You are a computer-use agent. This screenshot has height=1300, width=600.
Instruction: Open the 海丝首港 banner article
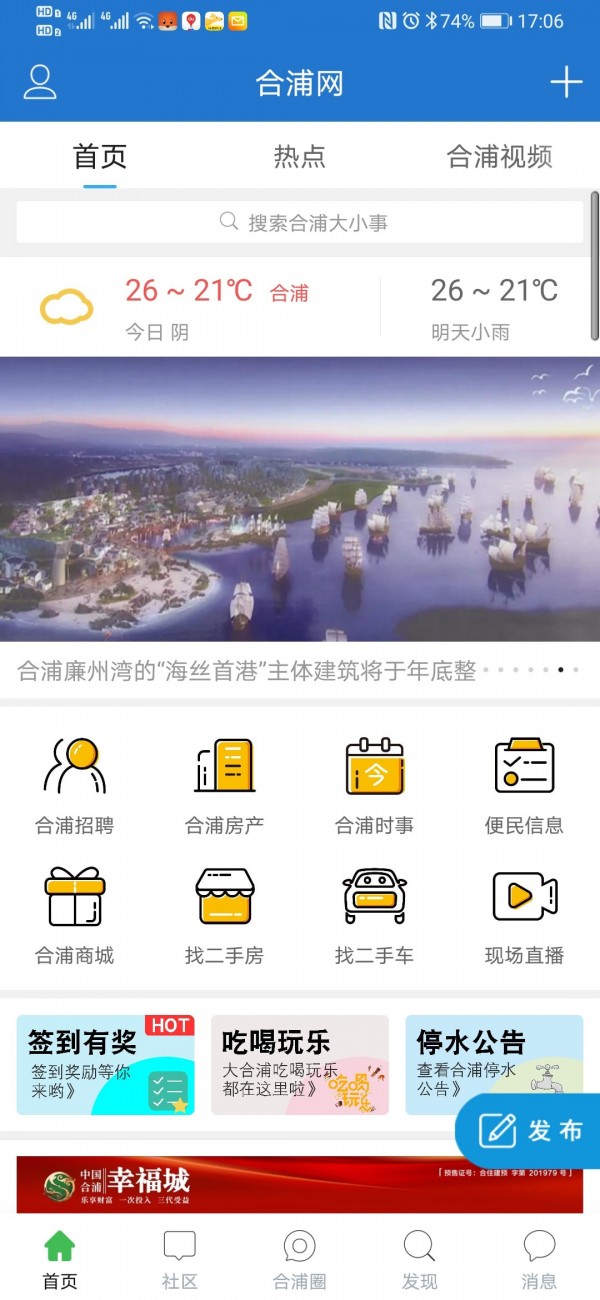(x=300, y=500)
